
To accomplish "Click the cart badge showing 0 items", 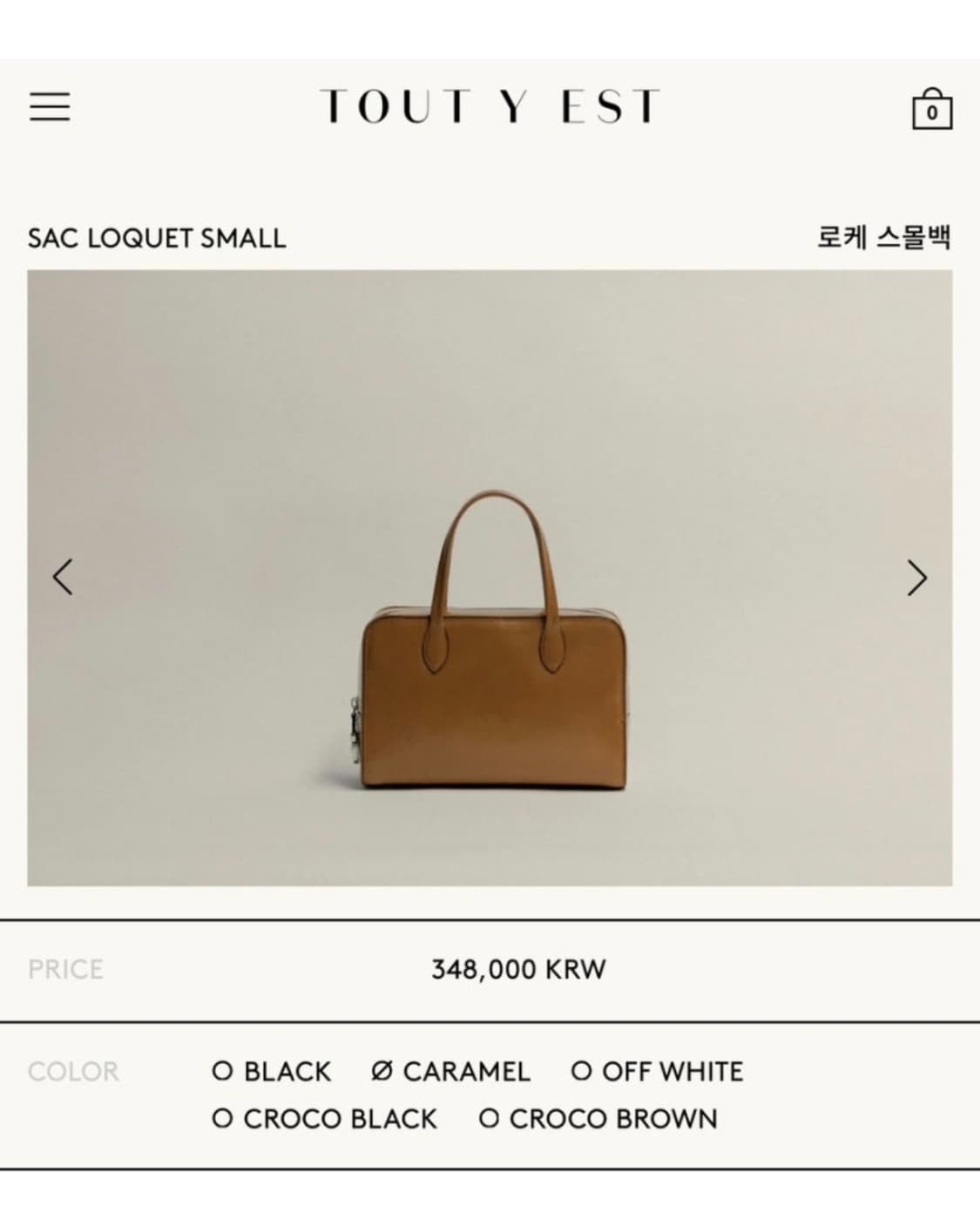I will click(930, 113).
